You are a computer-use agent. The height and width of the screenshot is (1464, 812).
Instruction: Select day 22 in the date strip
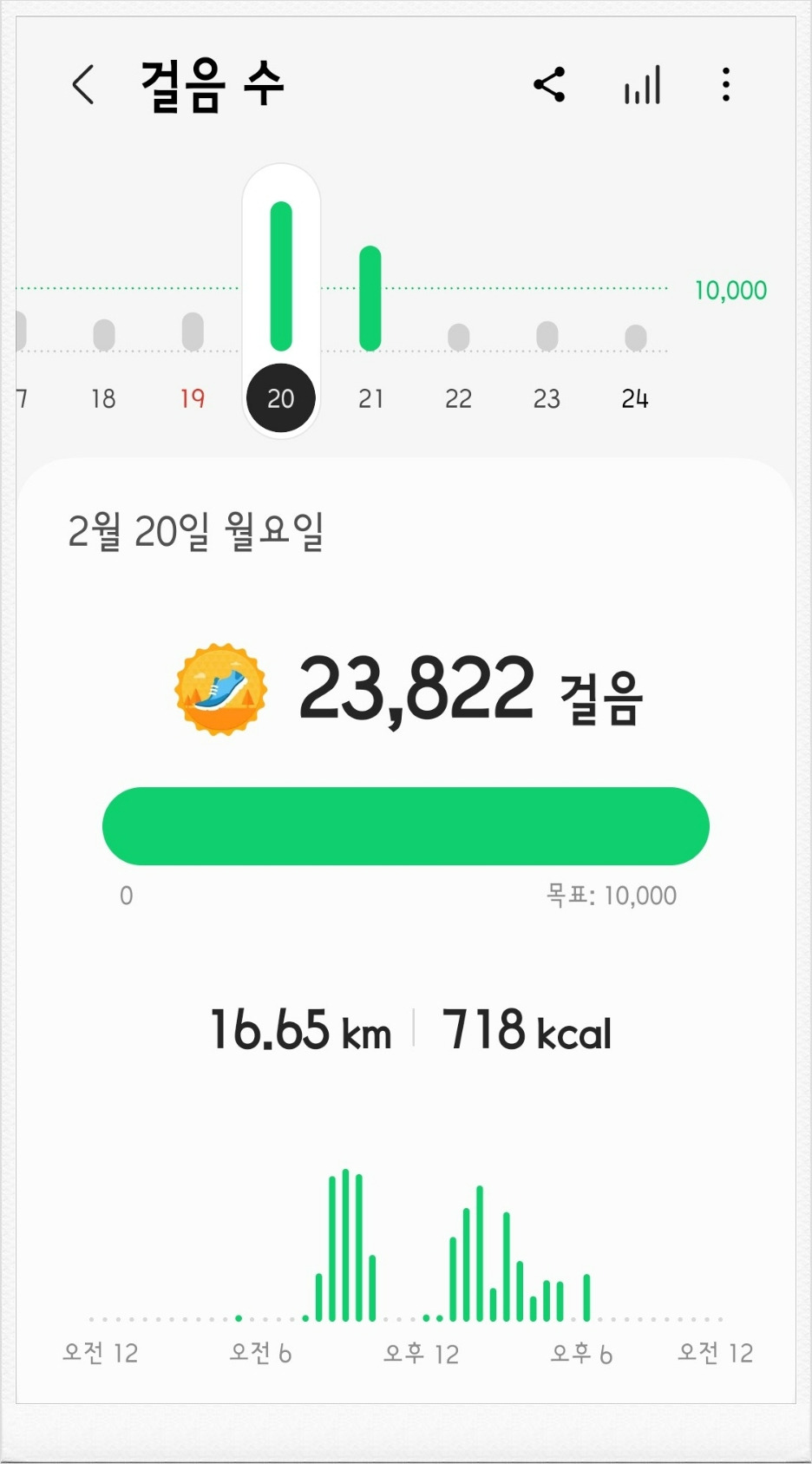click(x=458, y=398)
